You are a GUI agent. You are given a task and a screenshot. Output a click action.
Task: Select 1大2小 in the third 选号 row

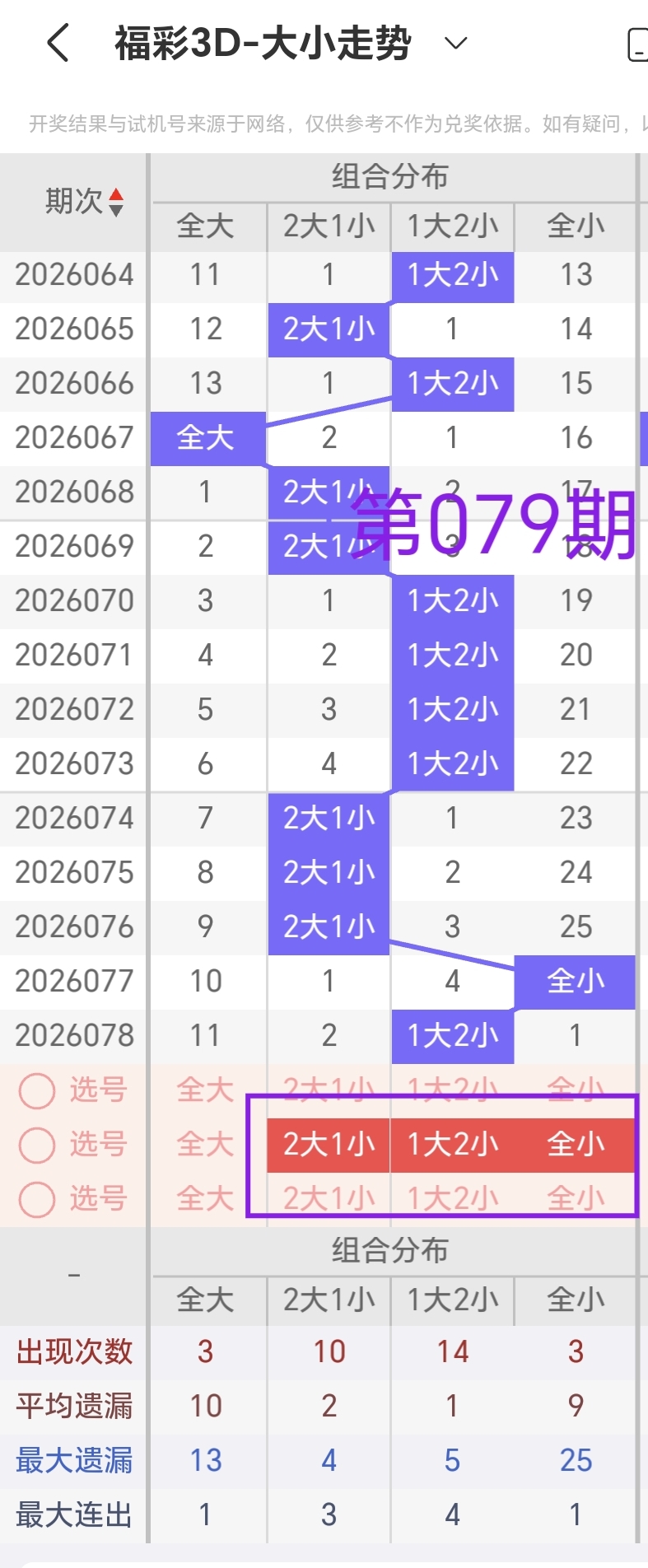pos(451,1198)
